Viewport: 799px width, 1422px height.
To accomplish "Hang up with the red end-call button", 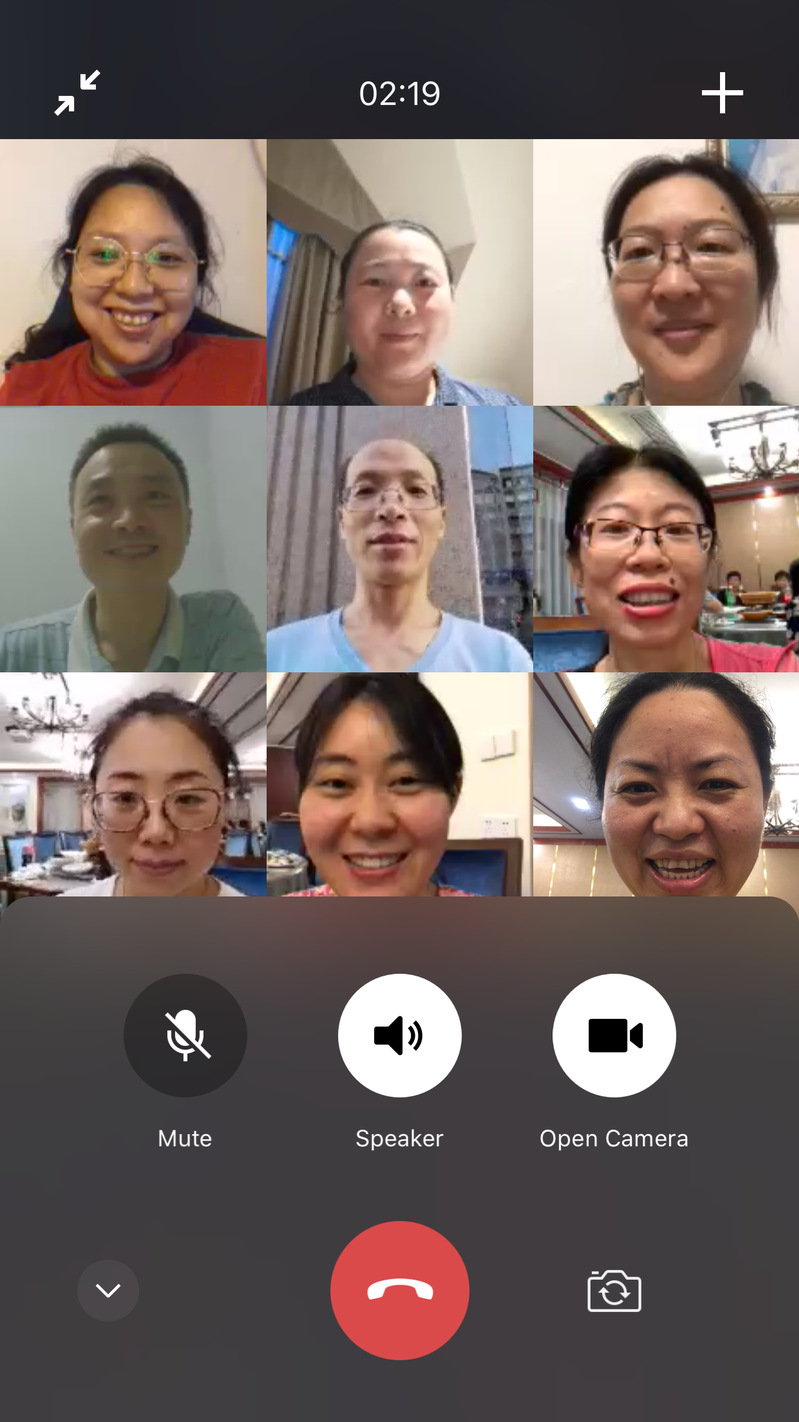I will (x=399, y=1290).
